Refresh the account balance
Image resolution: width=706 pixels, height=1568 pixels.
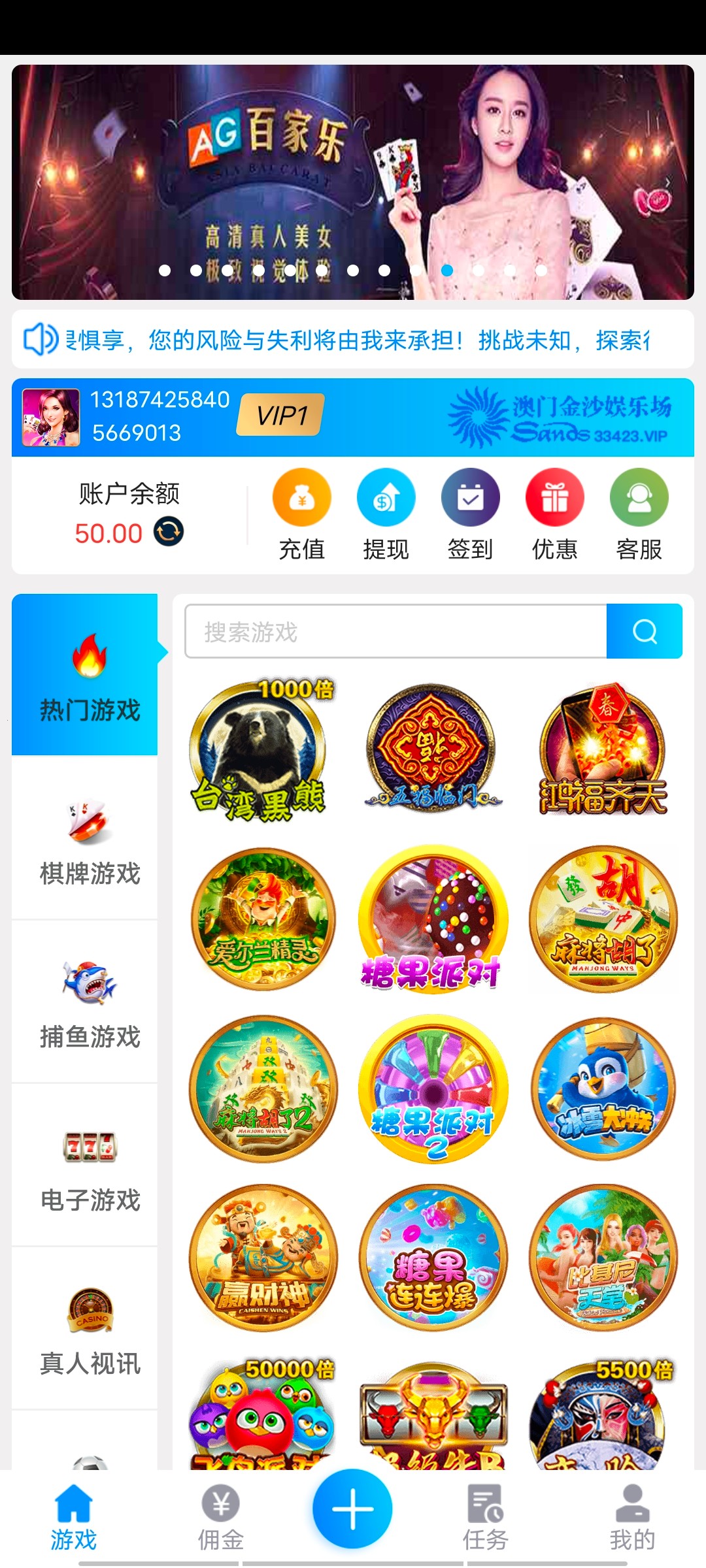coord(169,532)
